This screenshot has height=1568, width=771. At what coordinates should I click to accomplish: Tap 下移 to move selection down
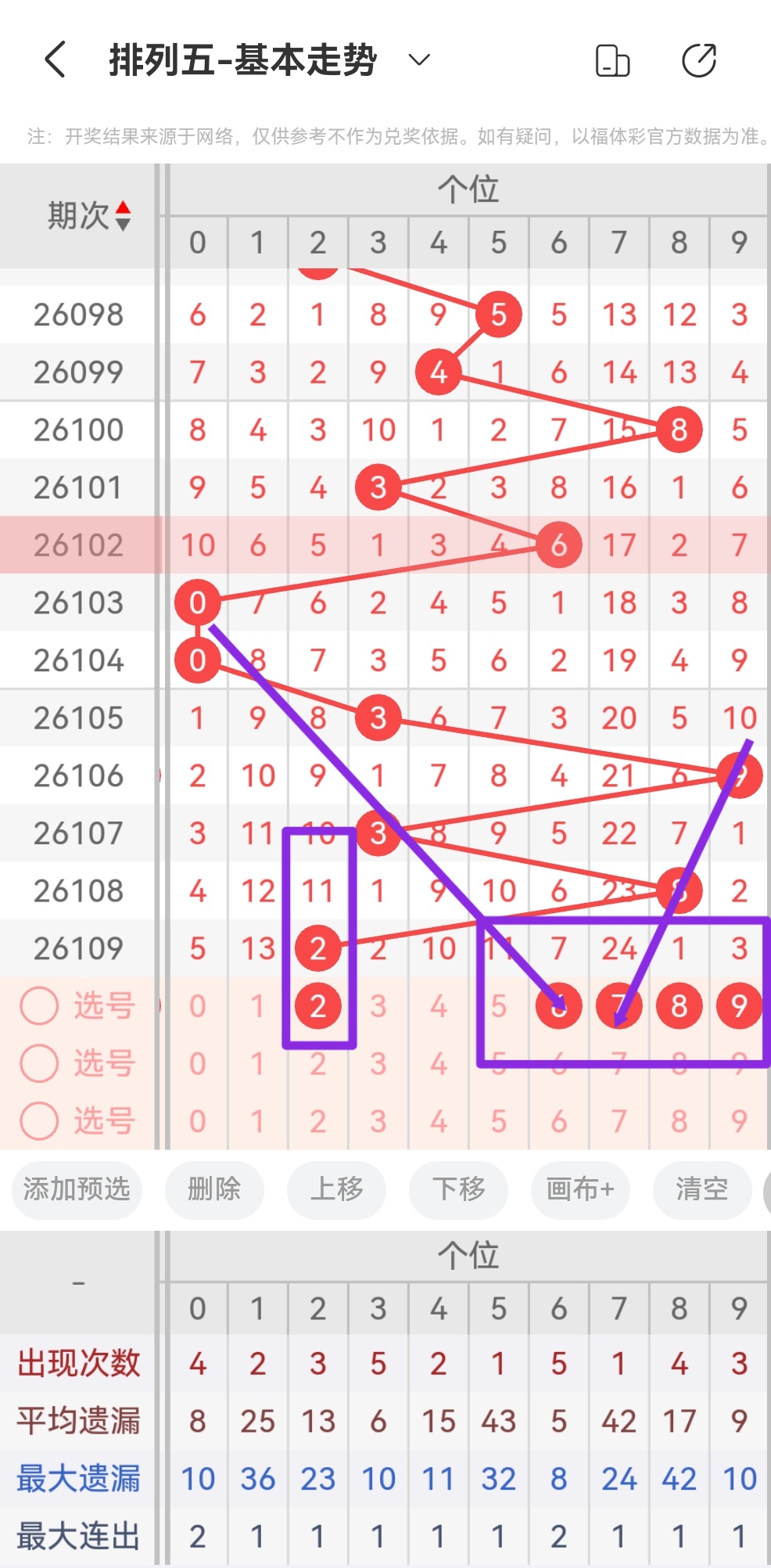click(x=459, y=1189)
